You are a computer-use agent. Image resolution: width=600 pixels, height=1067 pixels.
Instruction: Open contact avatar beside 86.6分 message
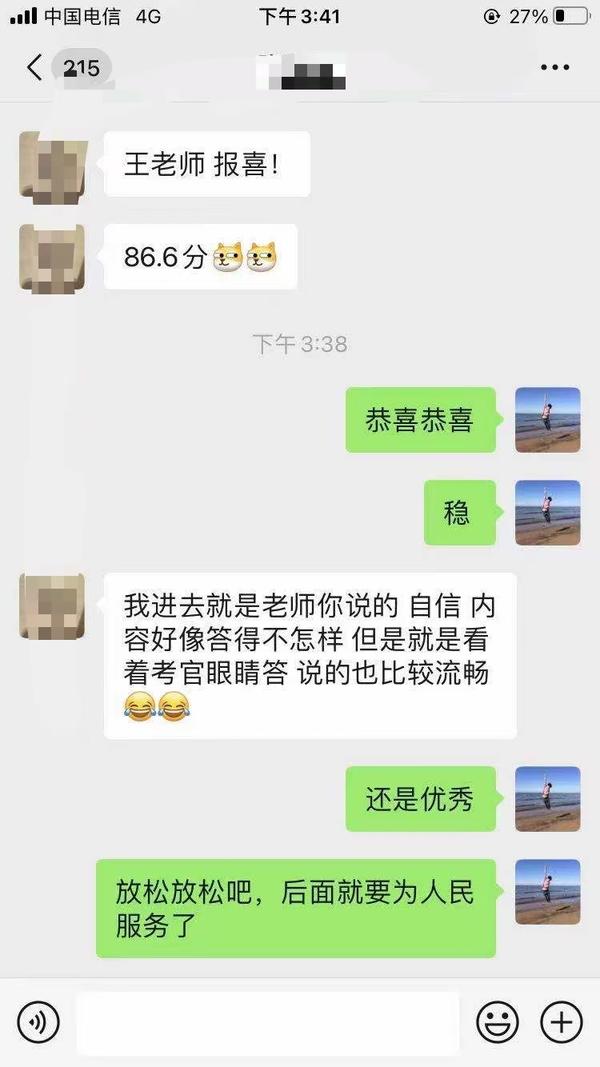coord(52,257)
